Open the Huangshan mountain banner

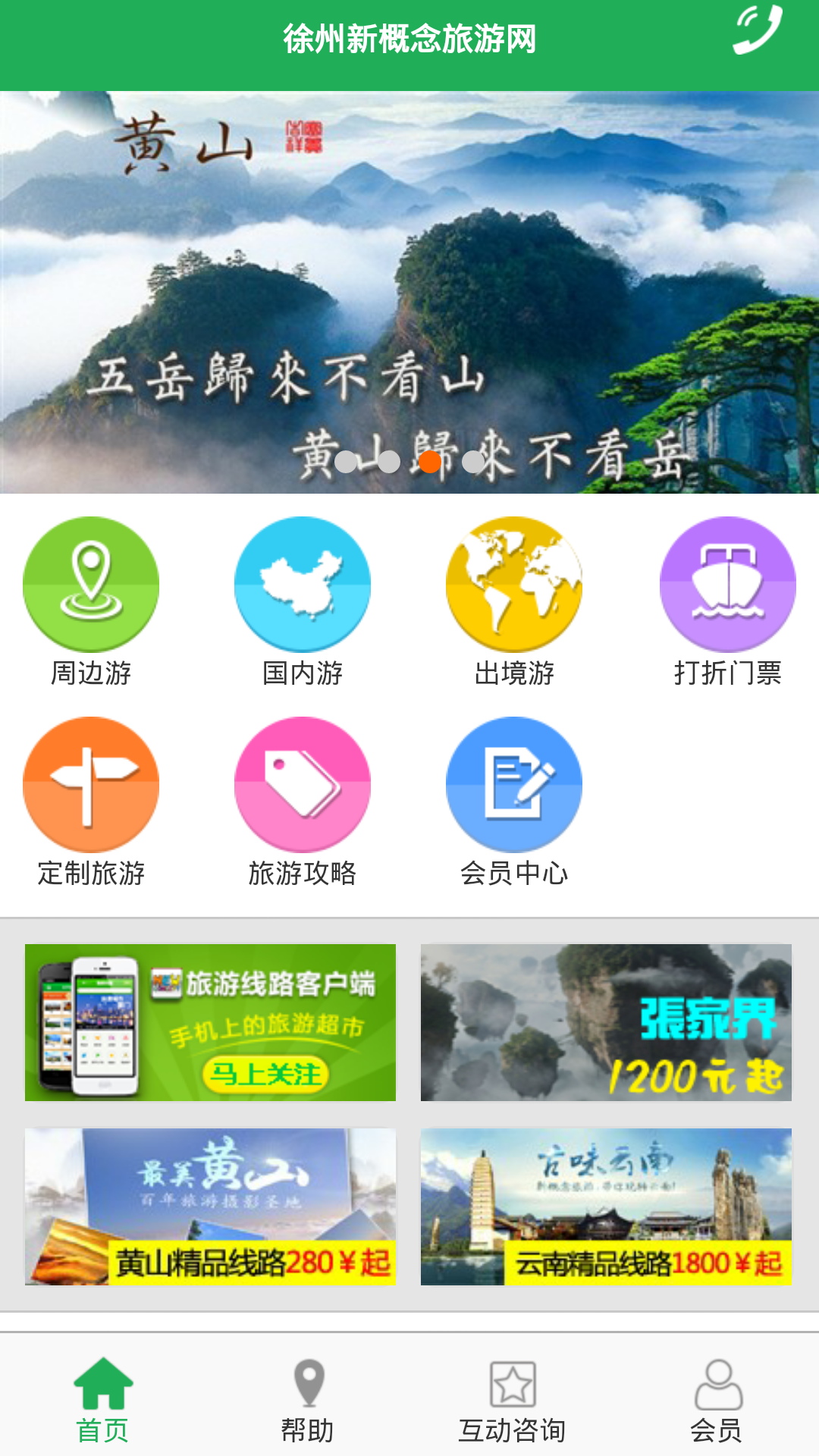coord(409,292)
